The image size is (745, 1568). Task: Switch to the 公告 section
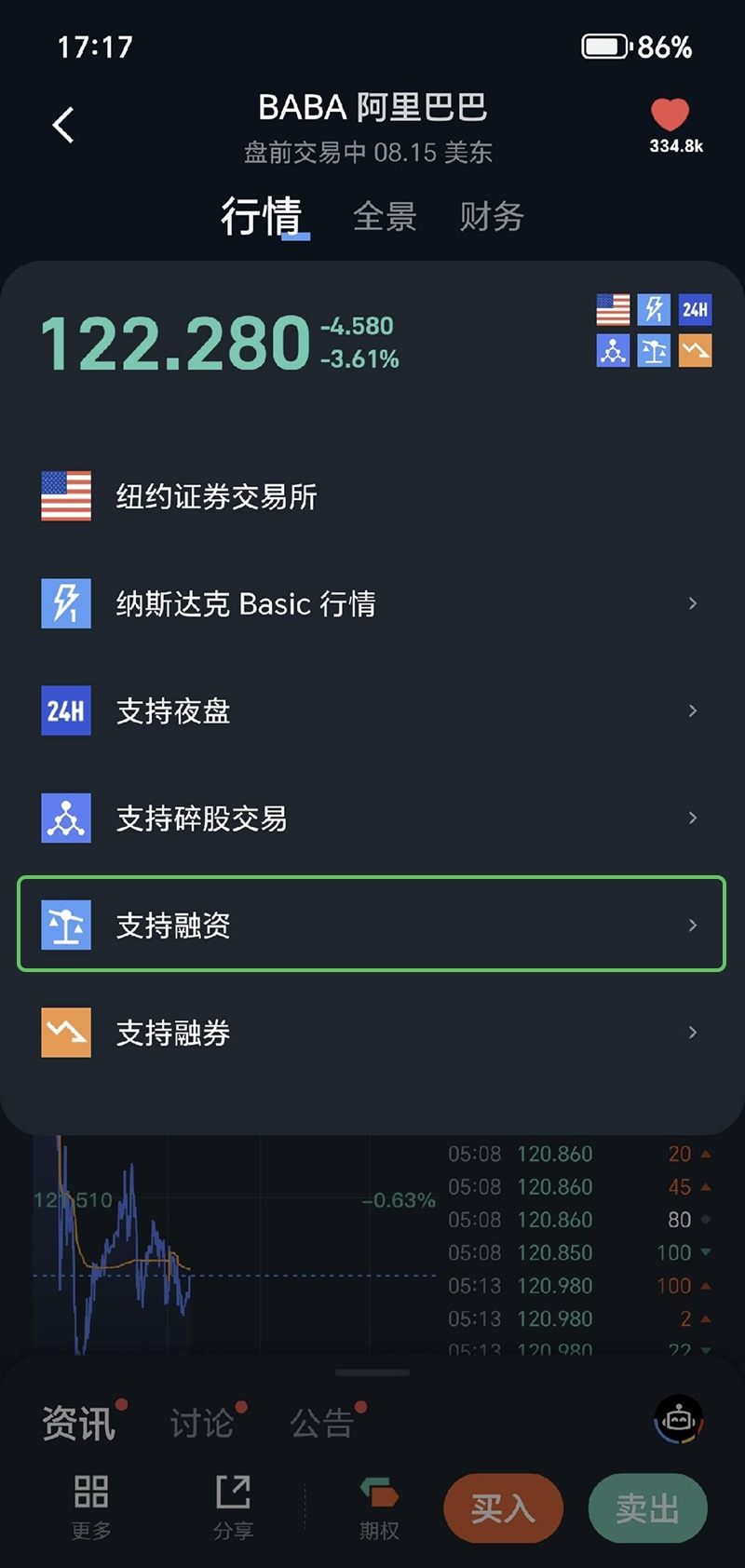tap(322, 1424)
